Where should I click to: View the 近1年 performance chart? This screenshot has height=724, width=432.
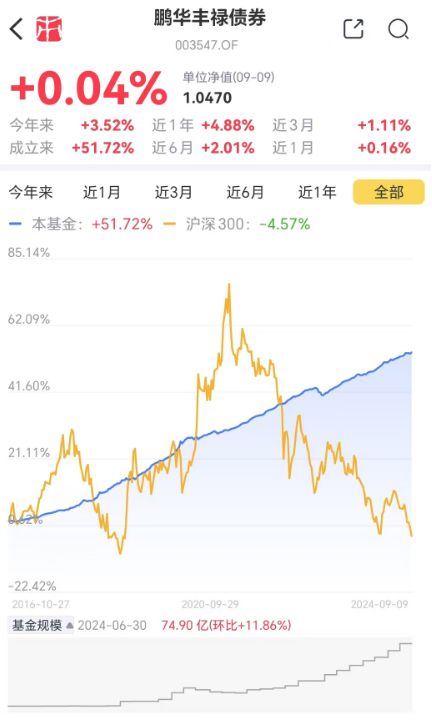point(317,192)
